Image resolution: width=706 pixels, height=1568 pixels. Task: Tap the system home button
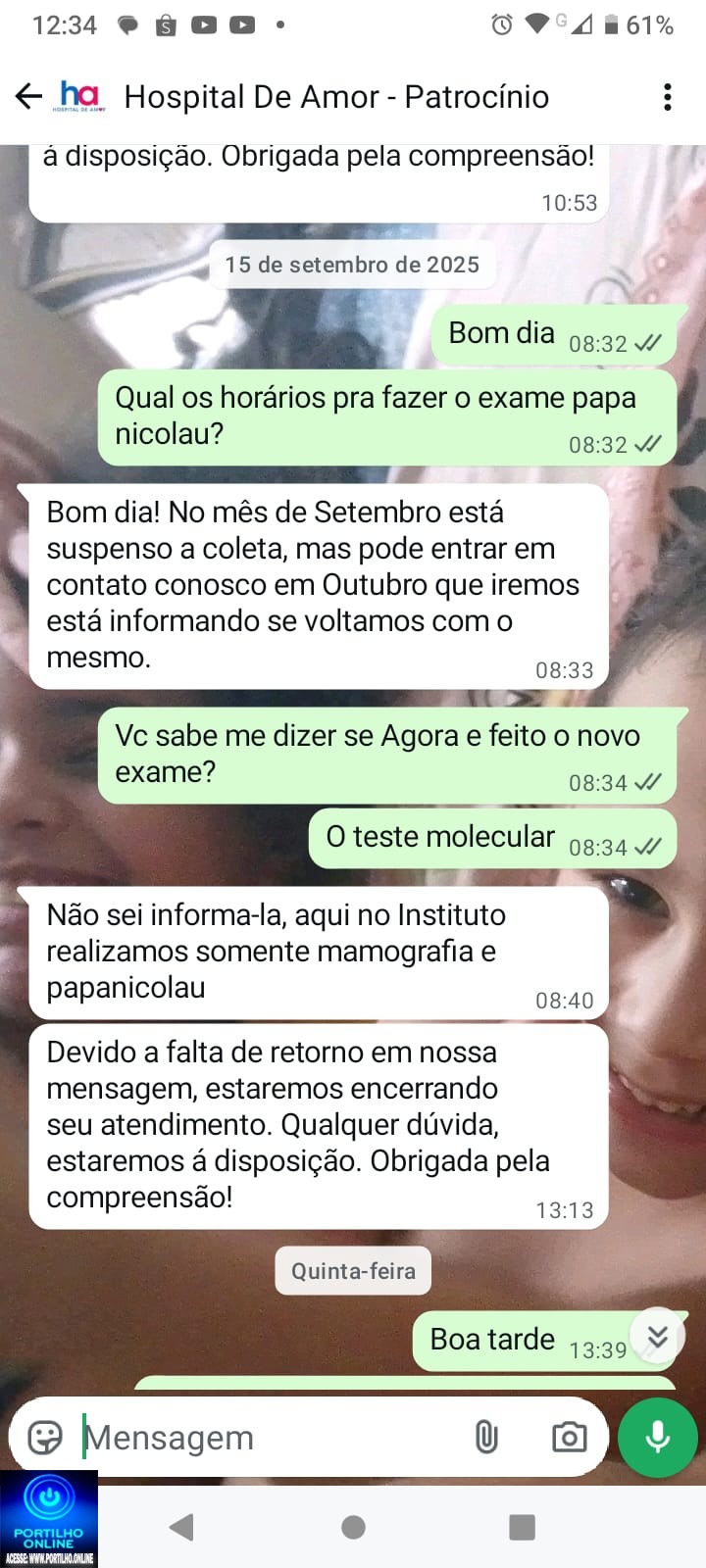pyautogui.click(x=353, y=1527)
